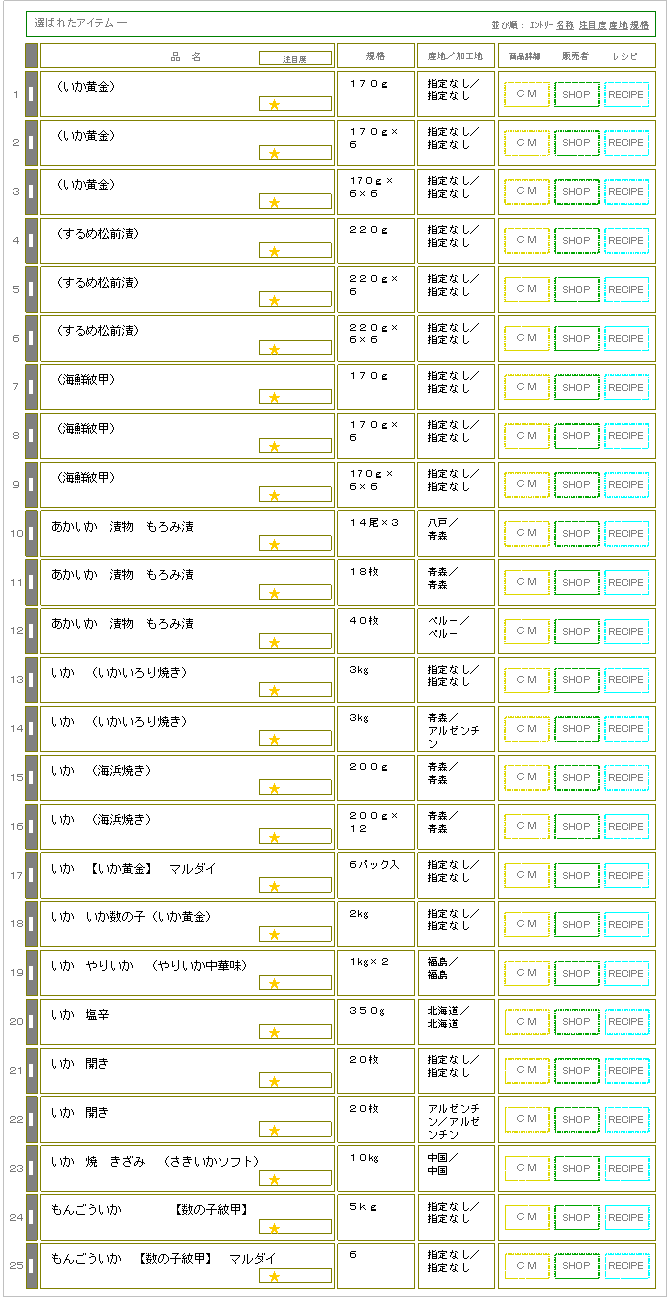Viewport: 668px width, 1298px height.
Task: View RECIPE for row 12 あかいか 40枚
Action: (x=626, y=631)
